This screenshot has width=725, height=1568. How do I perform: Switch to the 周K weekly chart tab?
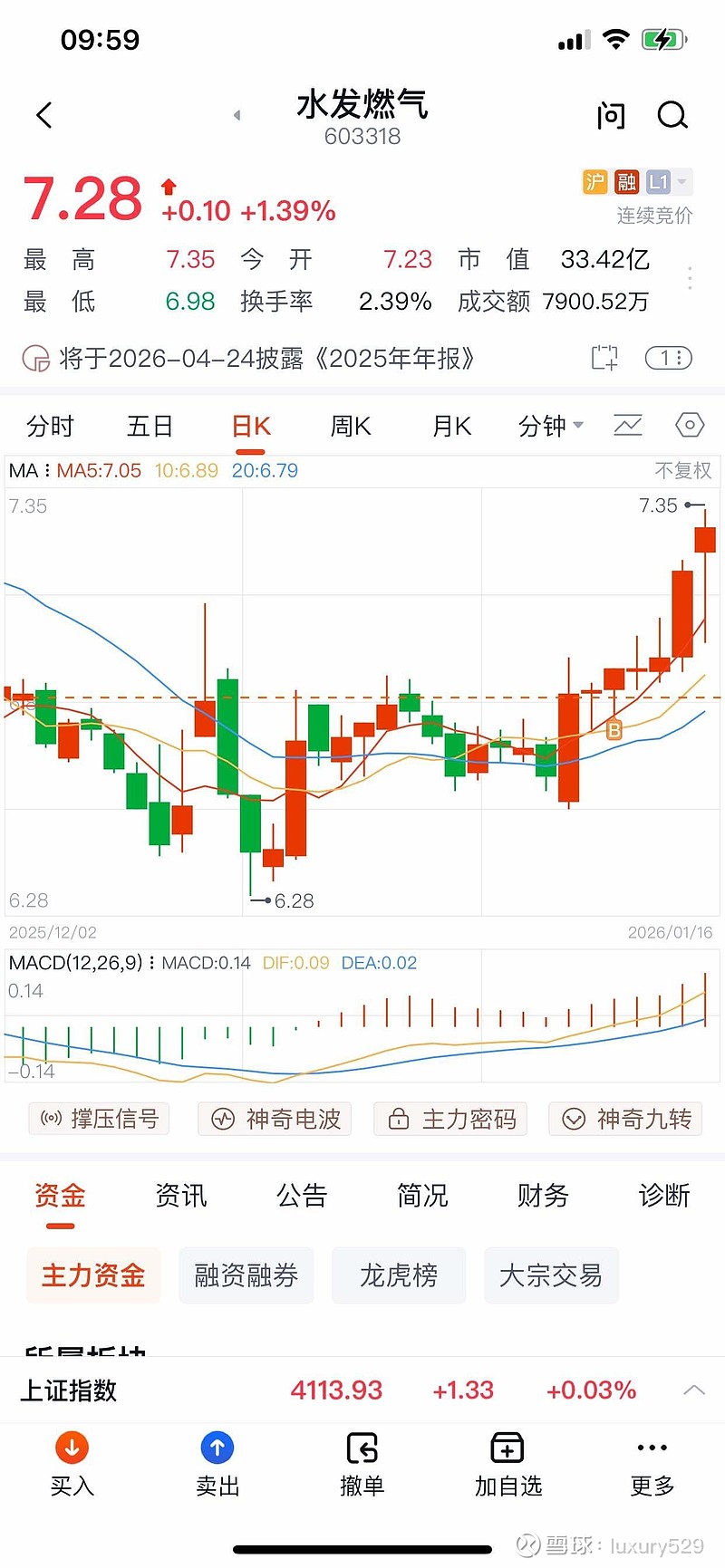click(350, 425)
